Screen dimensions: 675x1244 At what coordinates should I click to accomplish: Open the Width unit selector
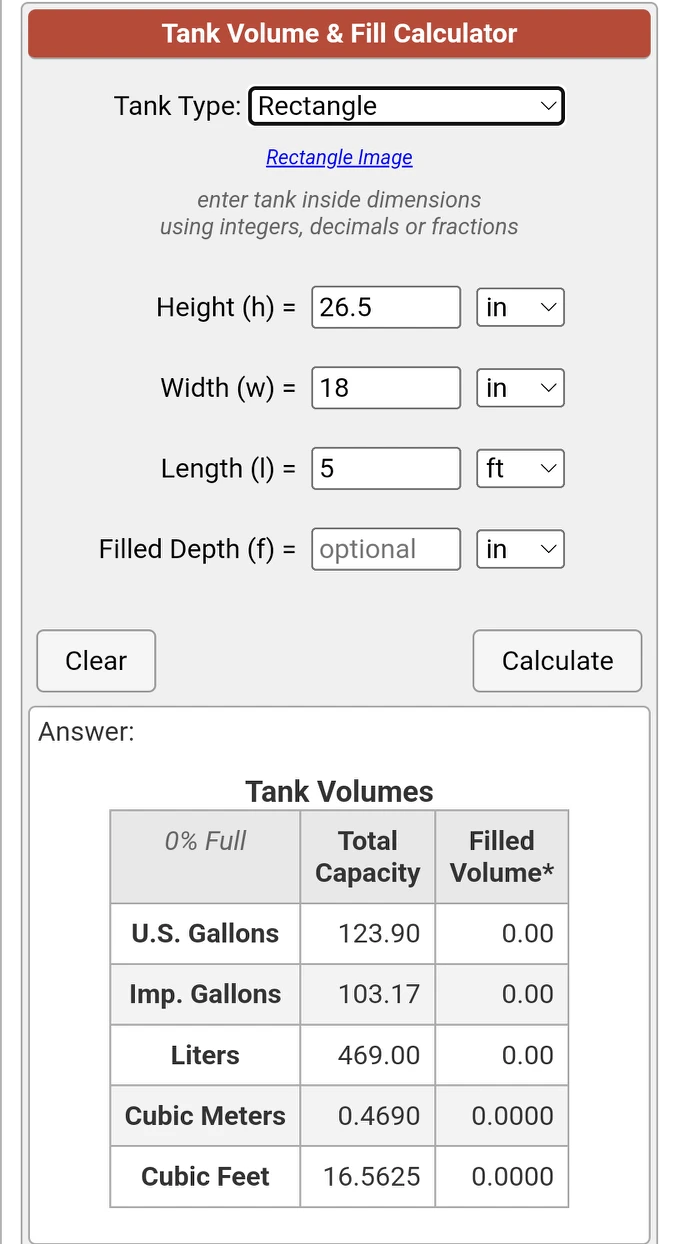[520, 388]
